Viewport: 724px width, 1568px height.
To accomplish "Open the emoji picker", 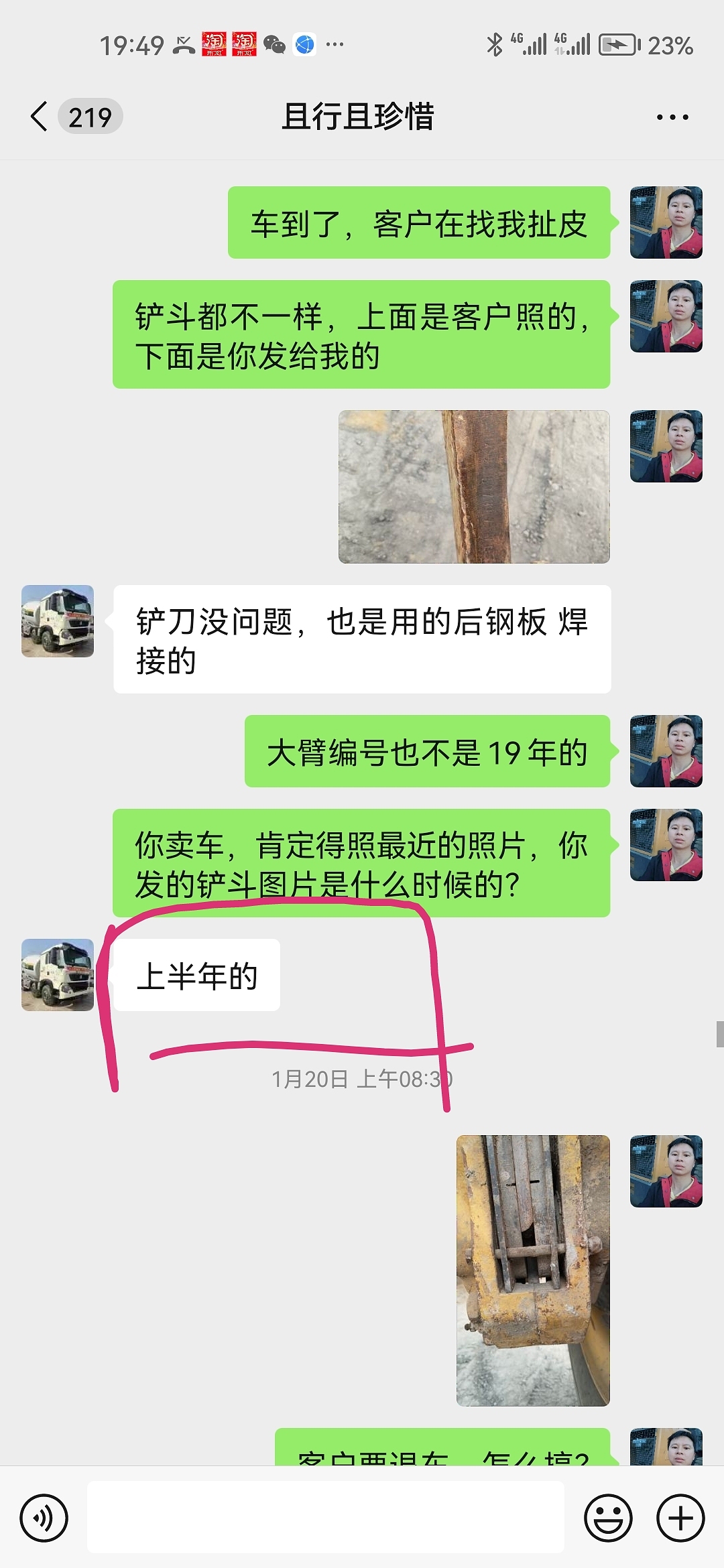I will [608, 1518].
